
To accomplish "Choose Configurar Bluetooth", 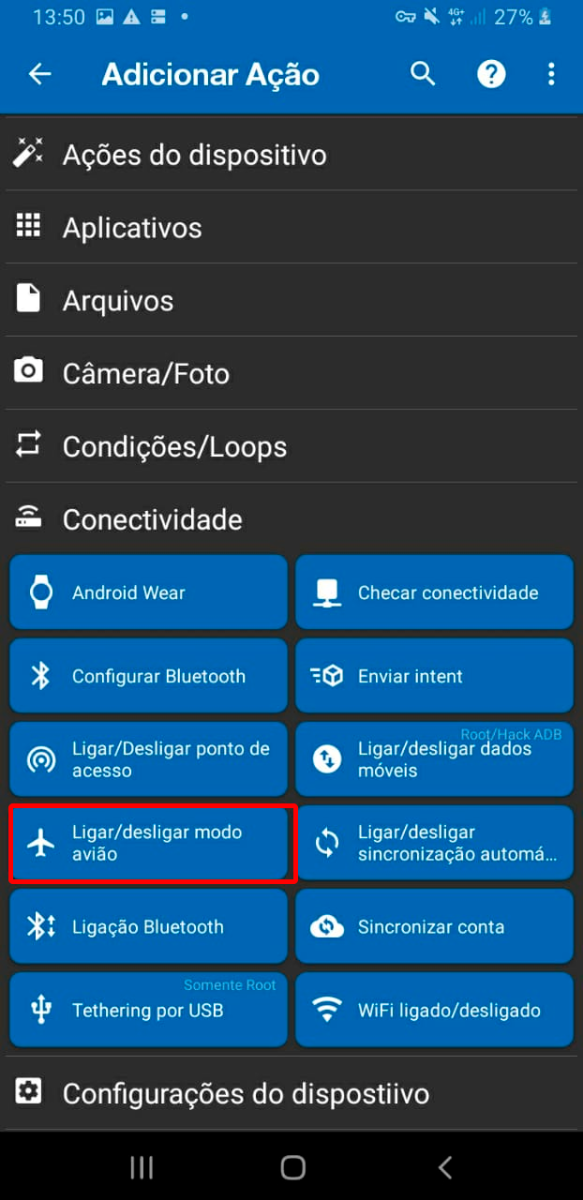I will [x=149, y=676].
